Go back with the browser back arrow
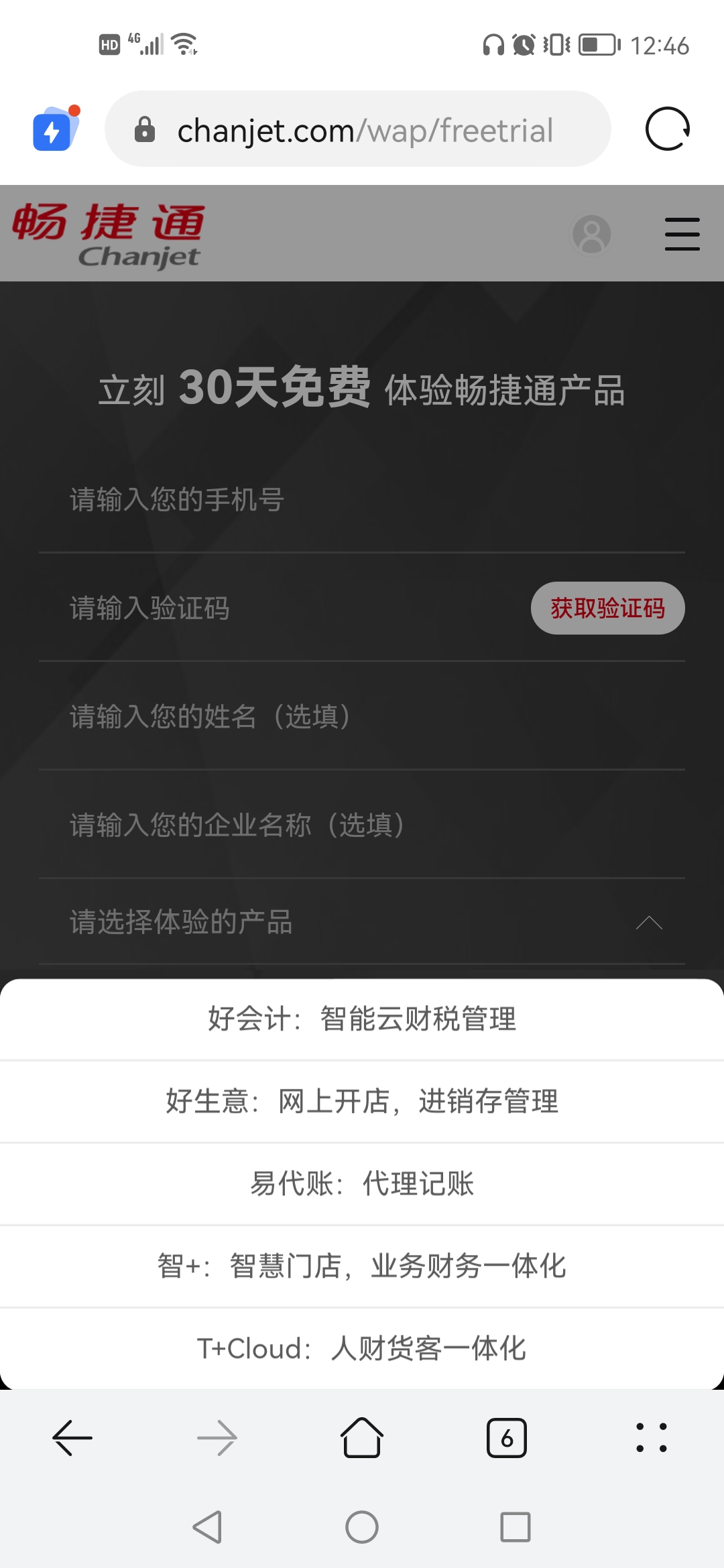The width and height of the screenshot is (724, 1568). pos(72,1438)
